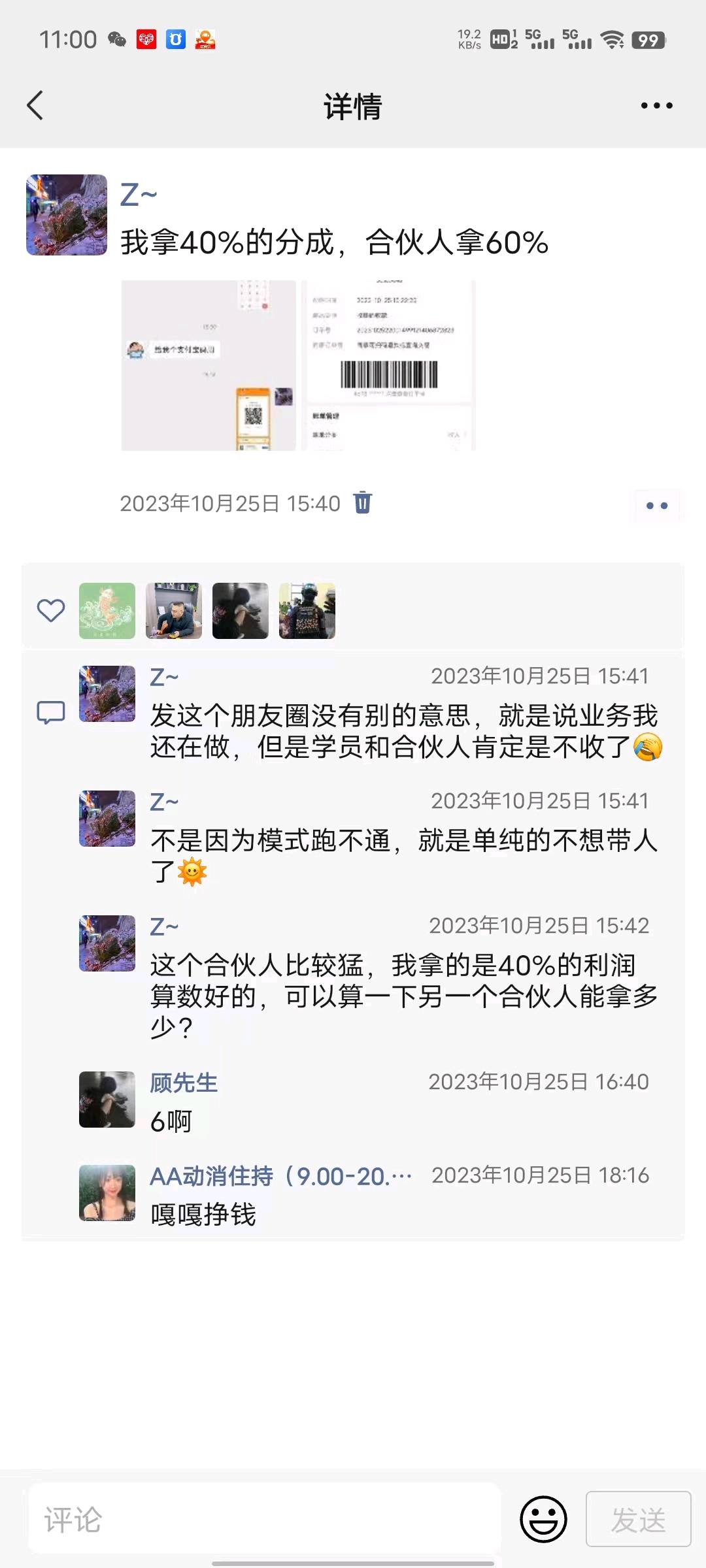The height and width of the screenshot is (1568, 706).
Task: Delete this post with the trash icon
Action: point(363,503)
